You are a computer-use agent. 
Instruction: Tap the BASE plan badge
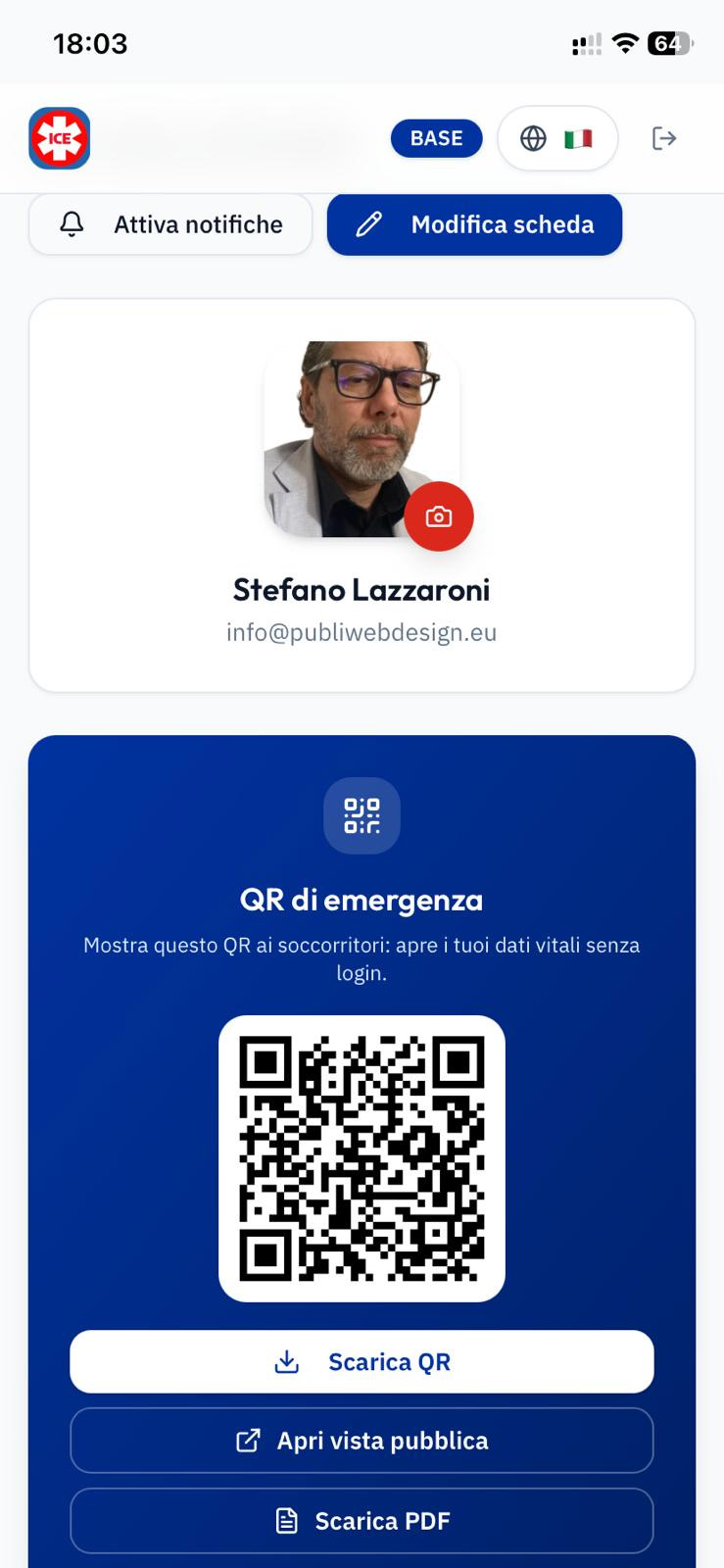[x=437, y=138]
